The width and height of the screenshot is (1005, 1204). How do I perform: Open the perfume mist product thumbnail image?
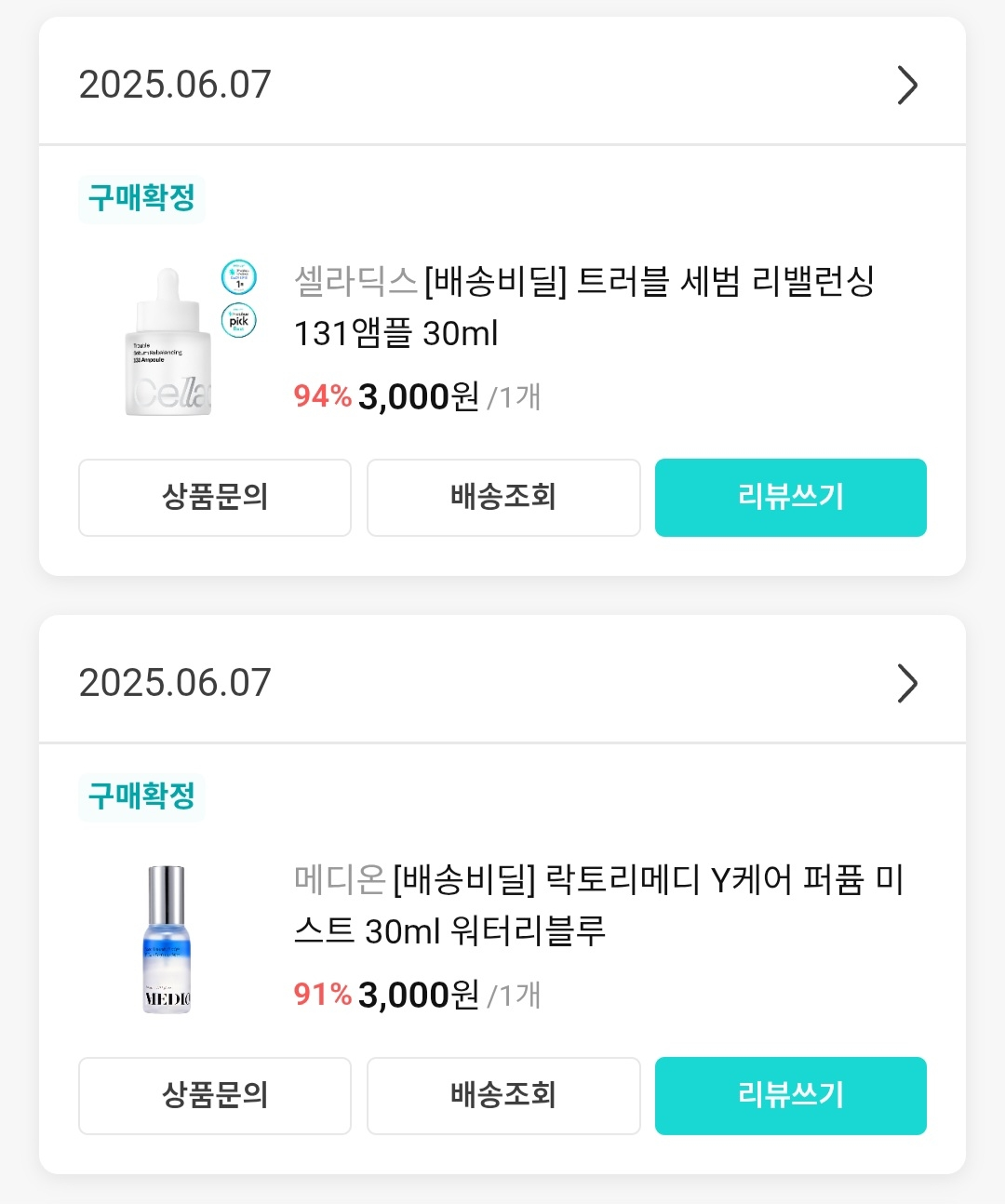tap(166, 940)
